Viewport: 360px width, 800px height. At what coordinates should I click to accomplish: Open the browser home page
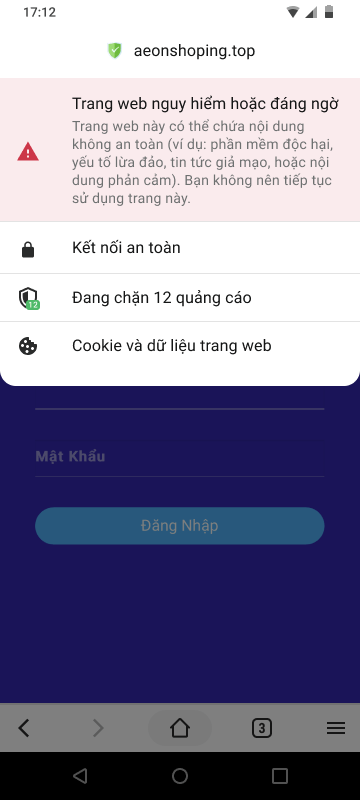[179, 728]
